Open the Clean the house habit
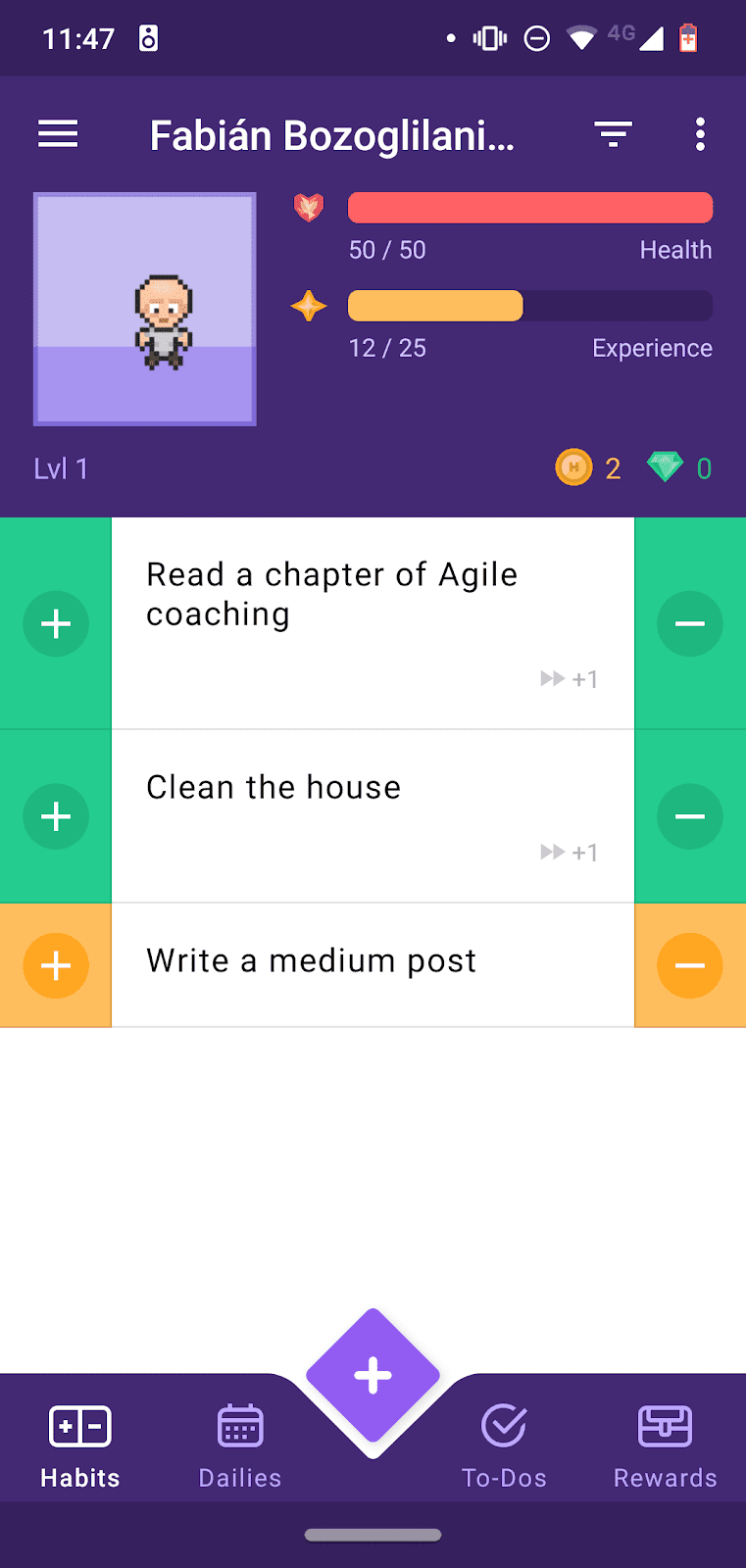Screen dimensions: 746x1568 [373, 816]
